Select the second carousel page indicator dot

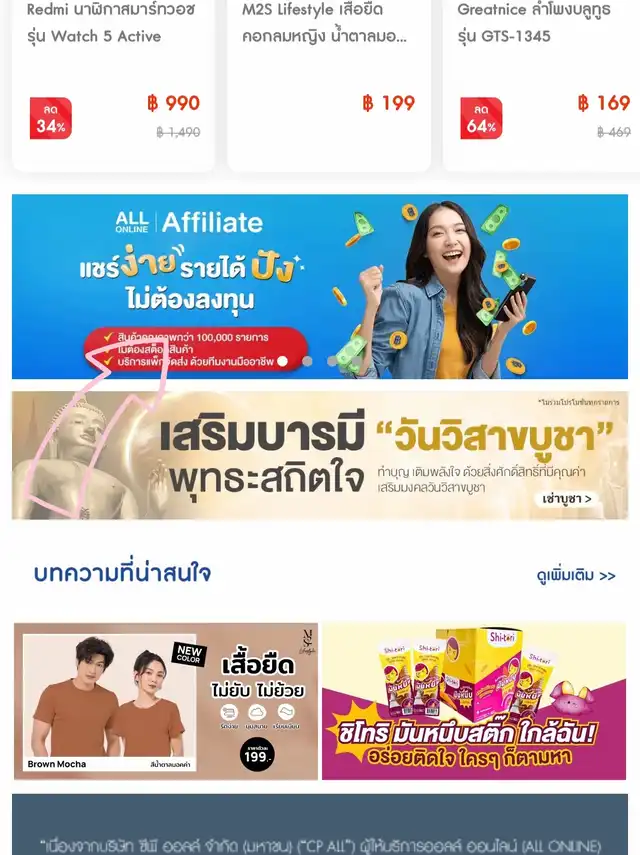[x=307, y=361]
